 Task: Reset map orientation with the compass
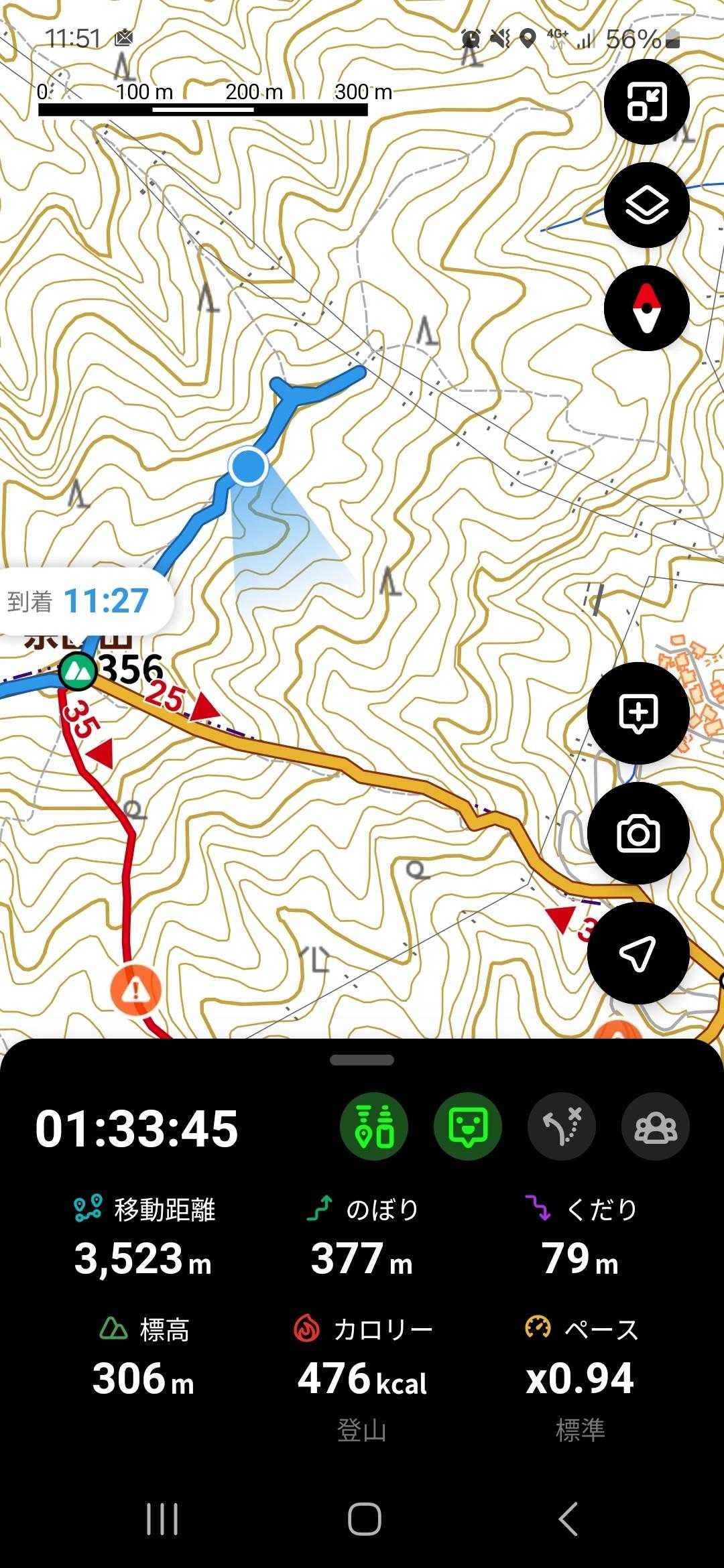click(646, 308)
